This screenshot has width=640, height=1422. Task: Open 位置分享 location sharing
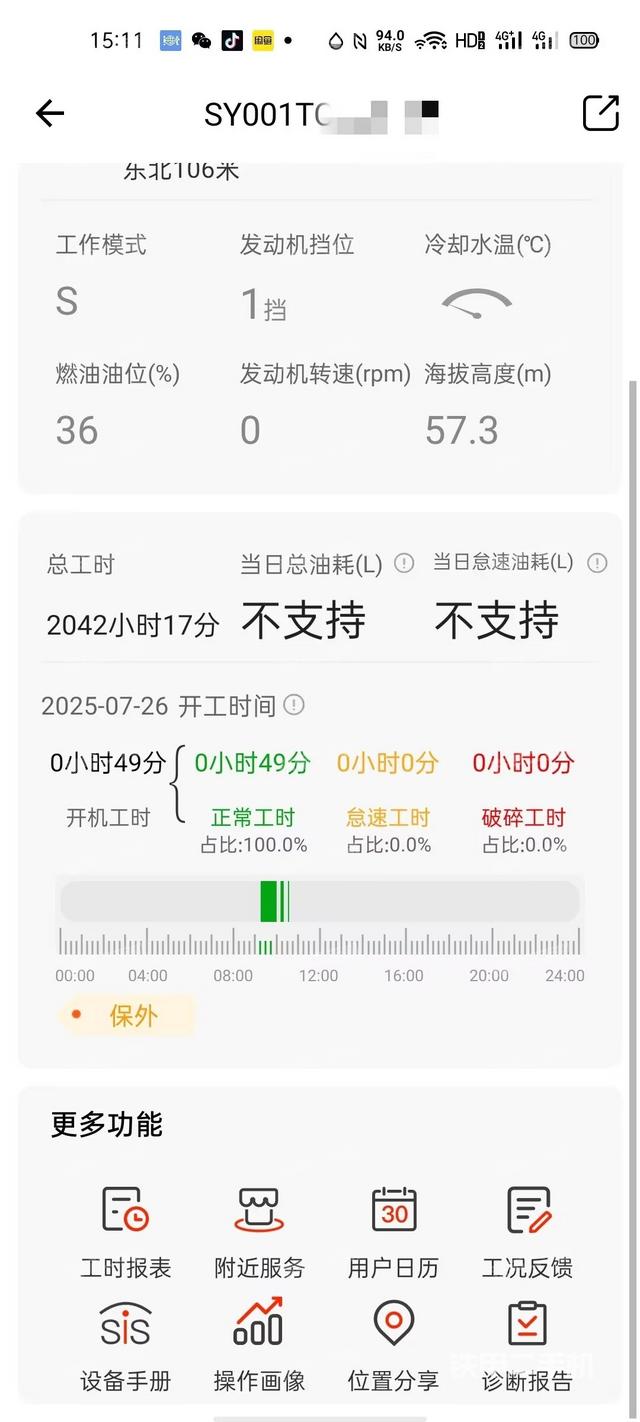[x=393, y=1345]
